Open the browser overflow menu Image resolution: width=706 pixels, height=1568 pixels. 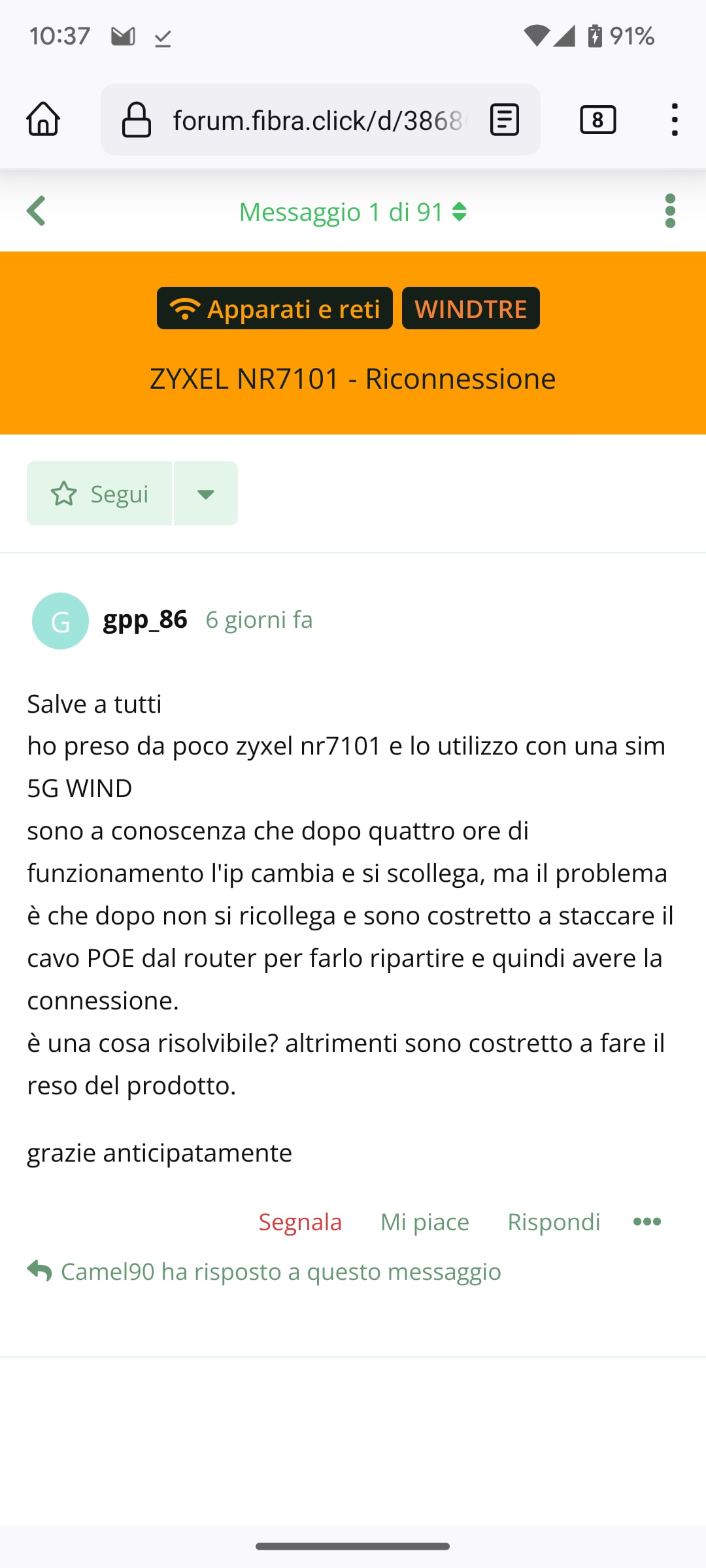[675, 120]
